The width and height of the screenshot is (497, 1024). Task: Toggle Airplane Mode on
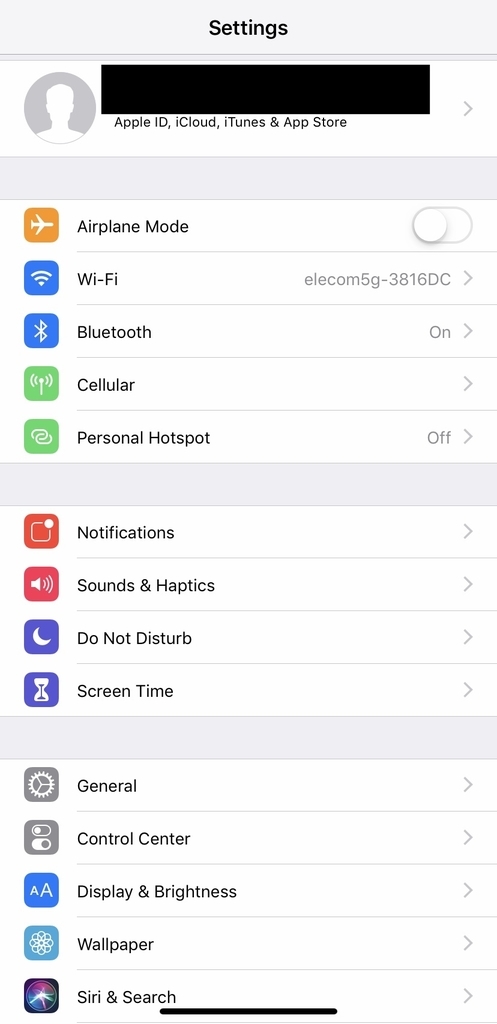coord(442,226)
